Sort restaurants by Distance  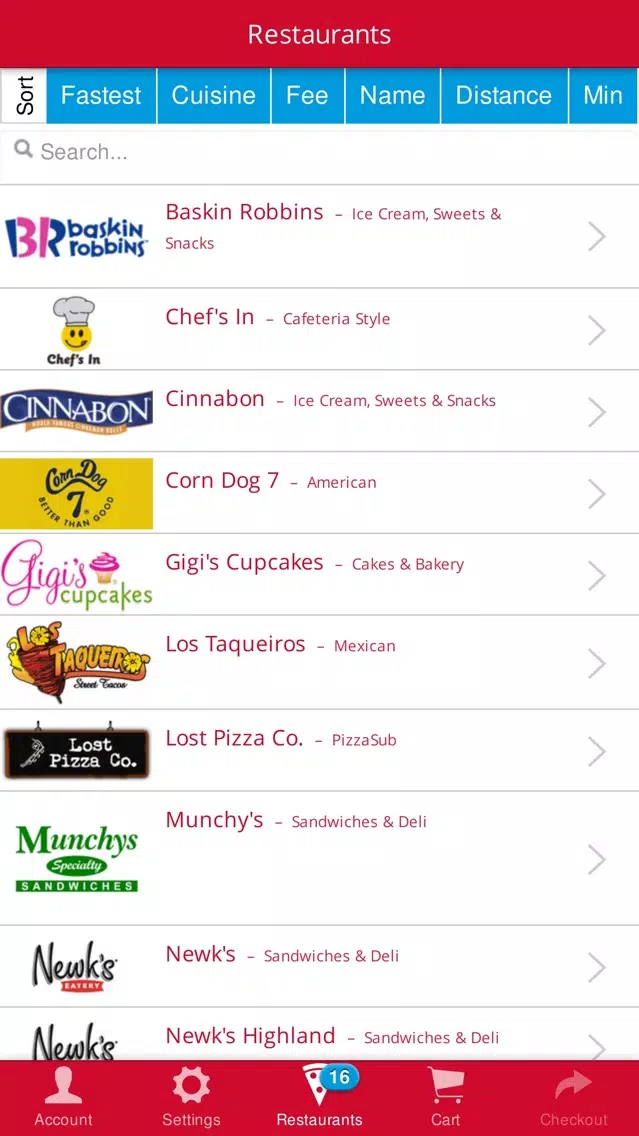[x=504, y=96]
